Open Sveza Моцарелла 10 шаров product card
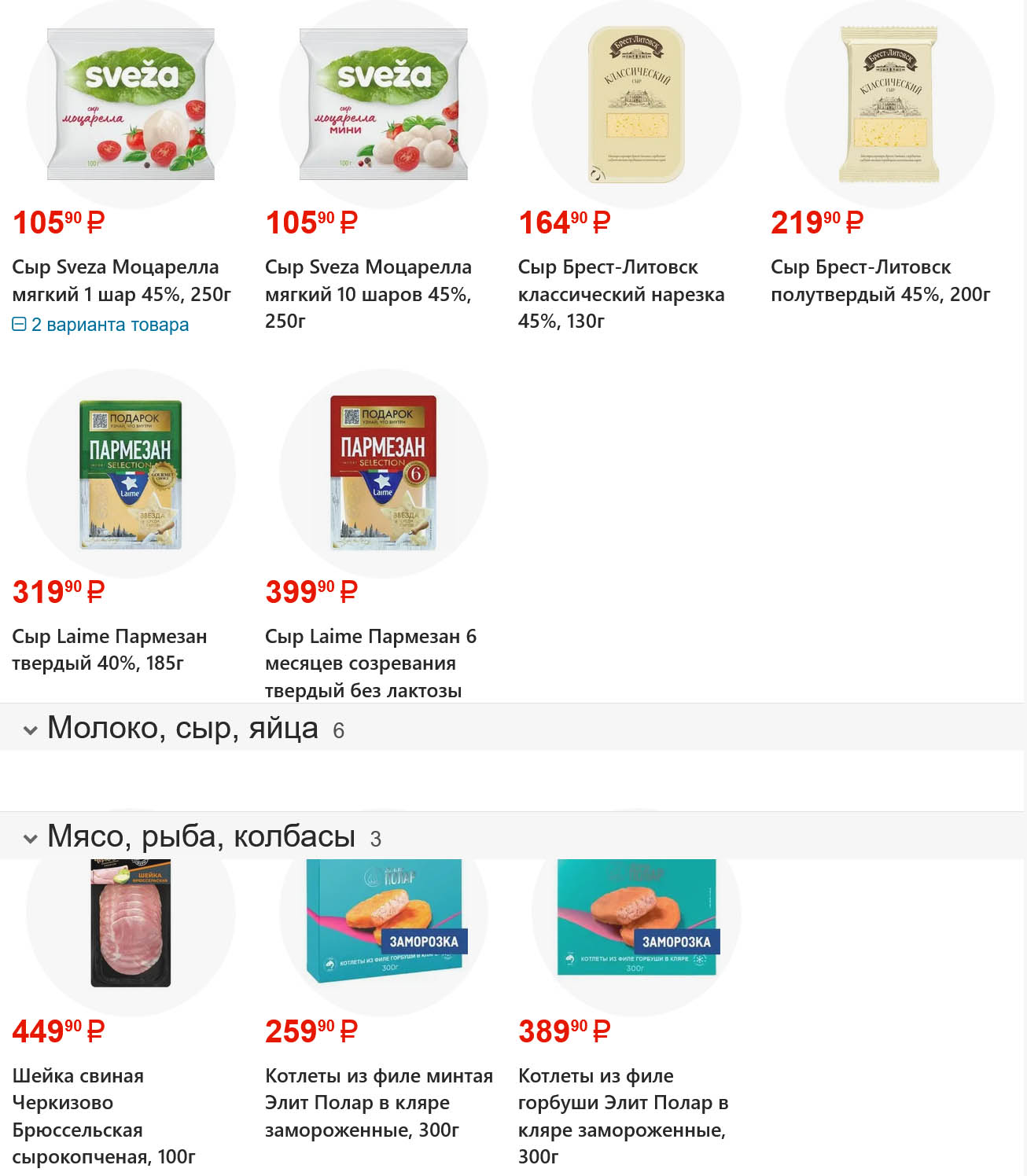The image size is (1027, 1176). tap(368, 293)
